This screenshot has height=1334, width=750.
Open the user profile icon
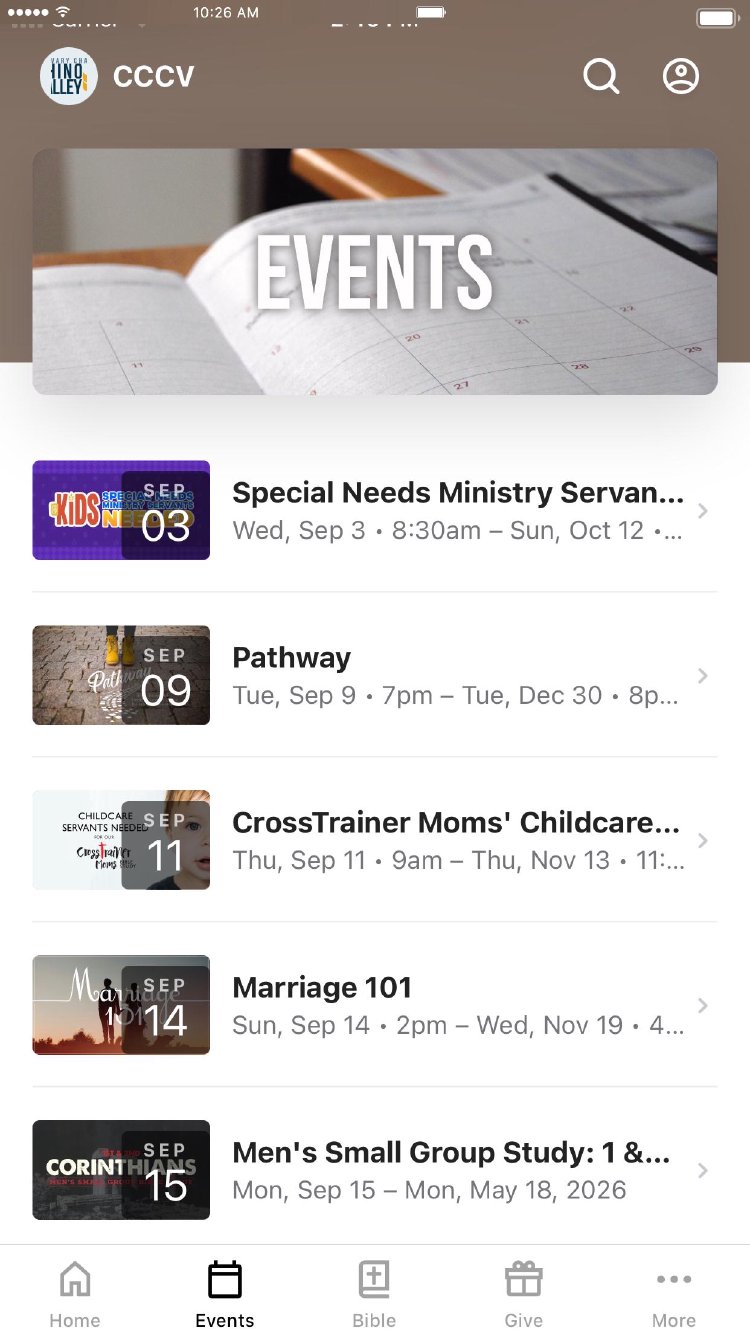pyautogui.click(x=681, y=76)
